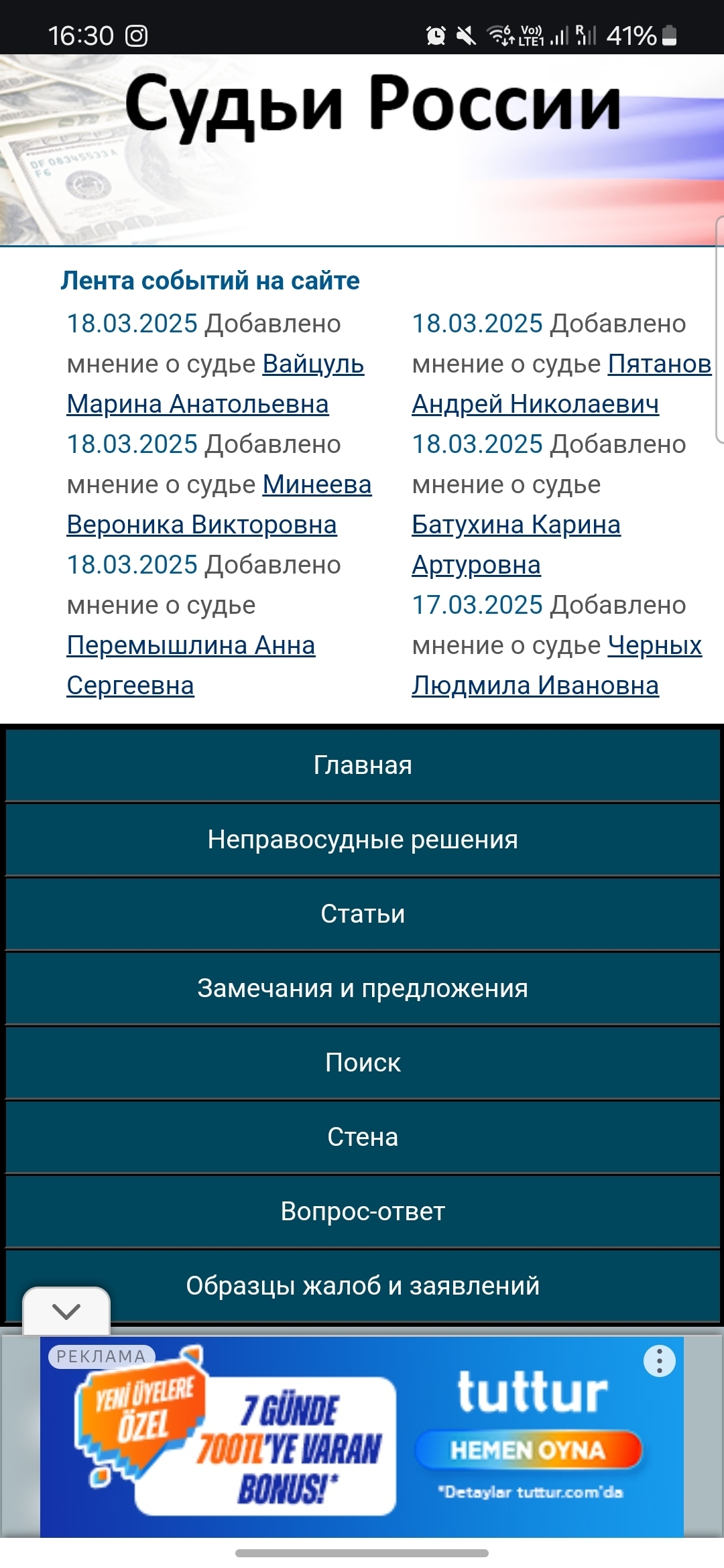Collapse the ad banner with the chevron
This screenshot has height=1568, width=724.
[66, 1311]
